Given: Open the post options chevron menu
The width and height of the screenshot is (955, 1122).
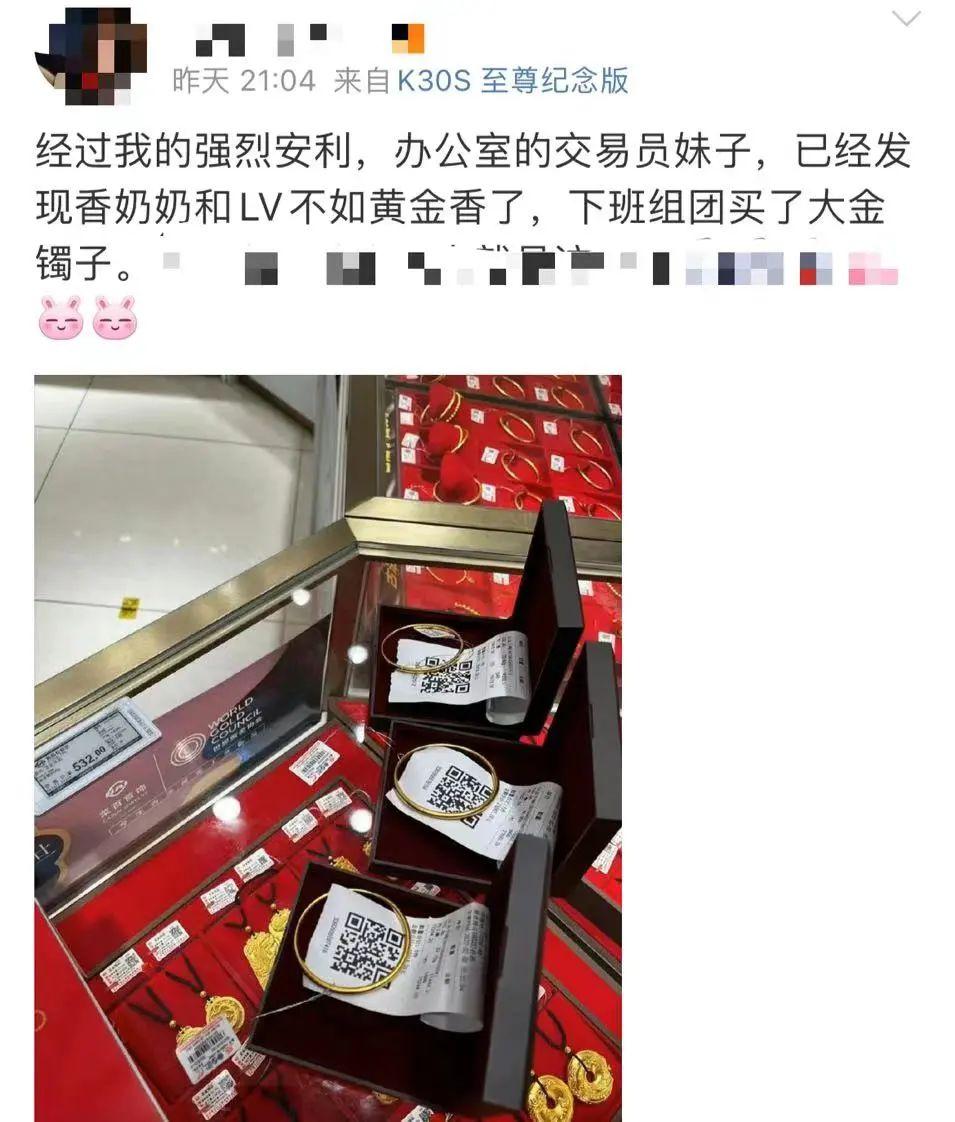Looking at the screenshot, I should [x=905, y=18].
